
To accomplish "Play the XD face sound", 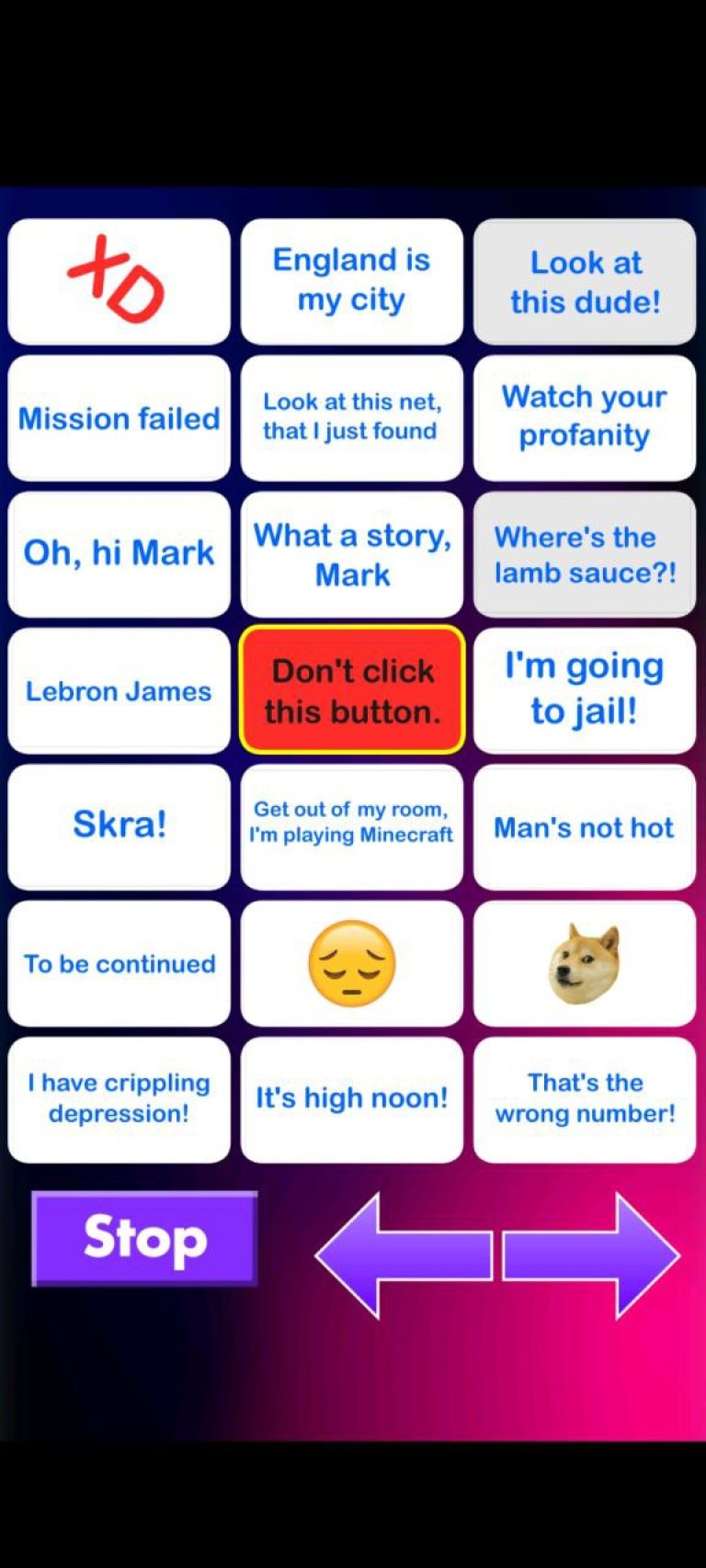I will point(119,281).
